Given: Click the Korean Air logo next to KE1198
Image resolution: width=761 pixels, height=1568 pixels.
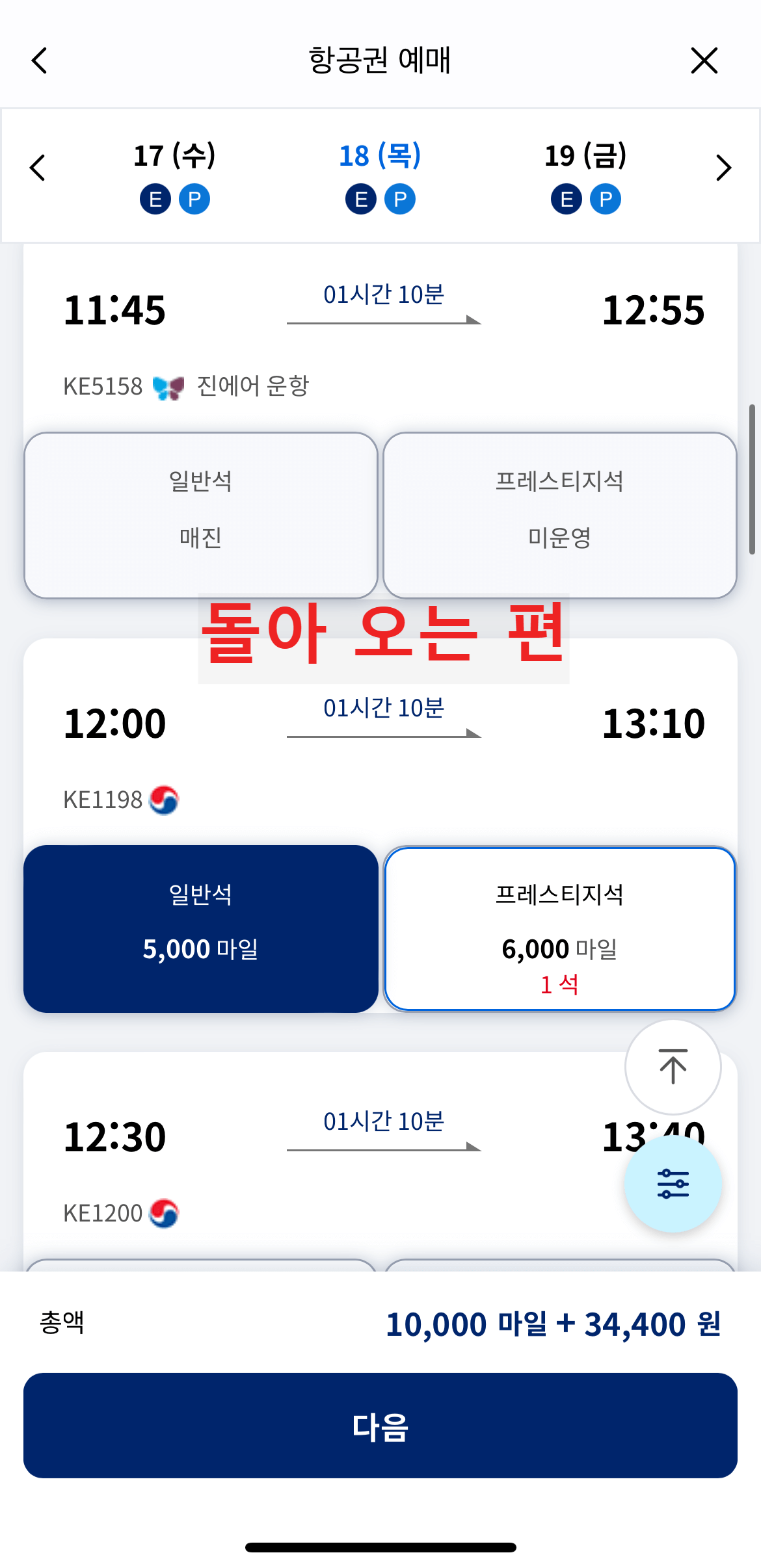Looking at the screenshot, I should point(163,800).
